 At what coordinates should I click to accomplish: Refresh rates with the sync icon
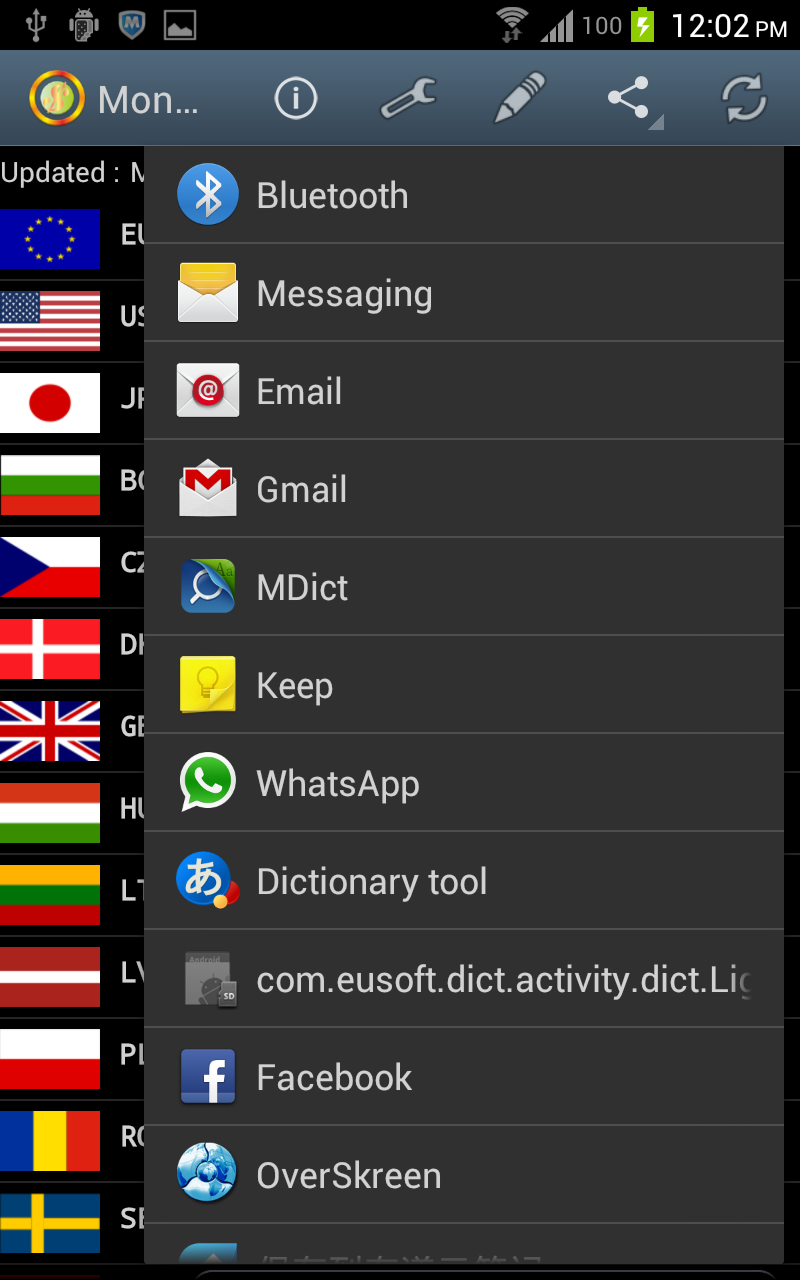coord(744,99)
